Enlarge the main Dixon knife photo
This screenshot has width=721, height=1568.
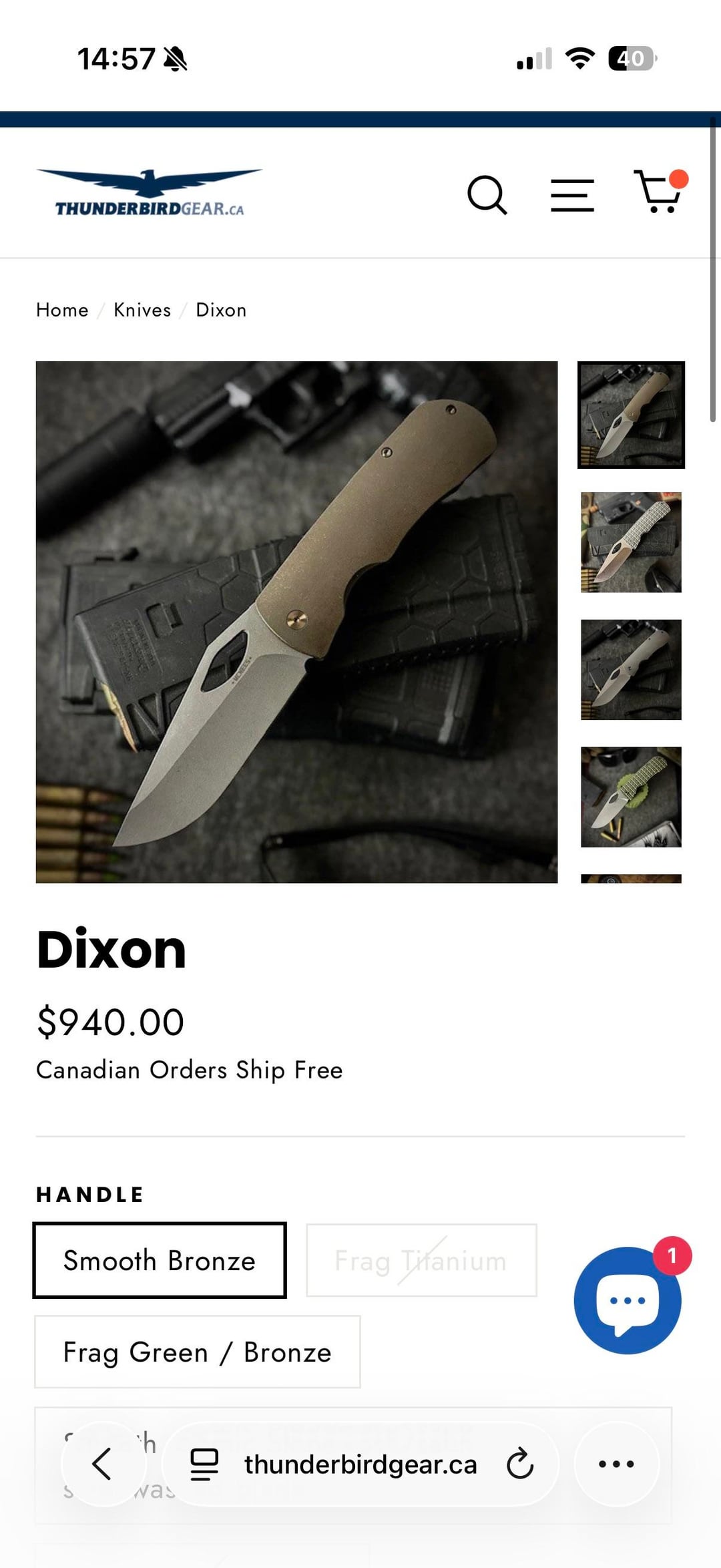click(296, 622)
